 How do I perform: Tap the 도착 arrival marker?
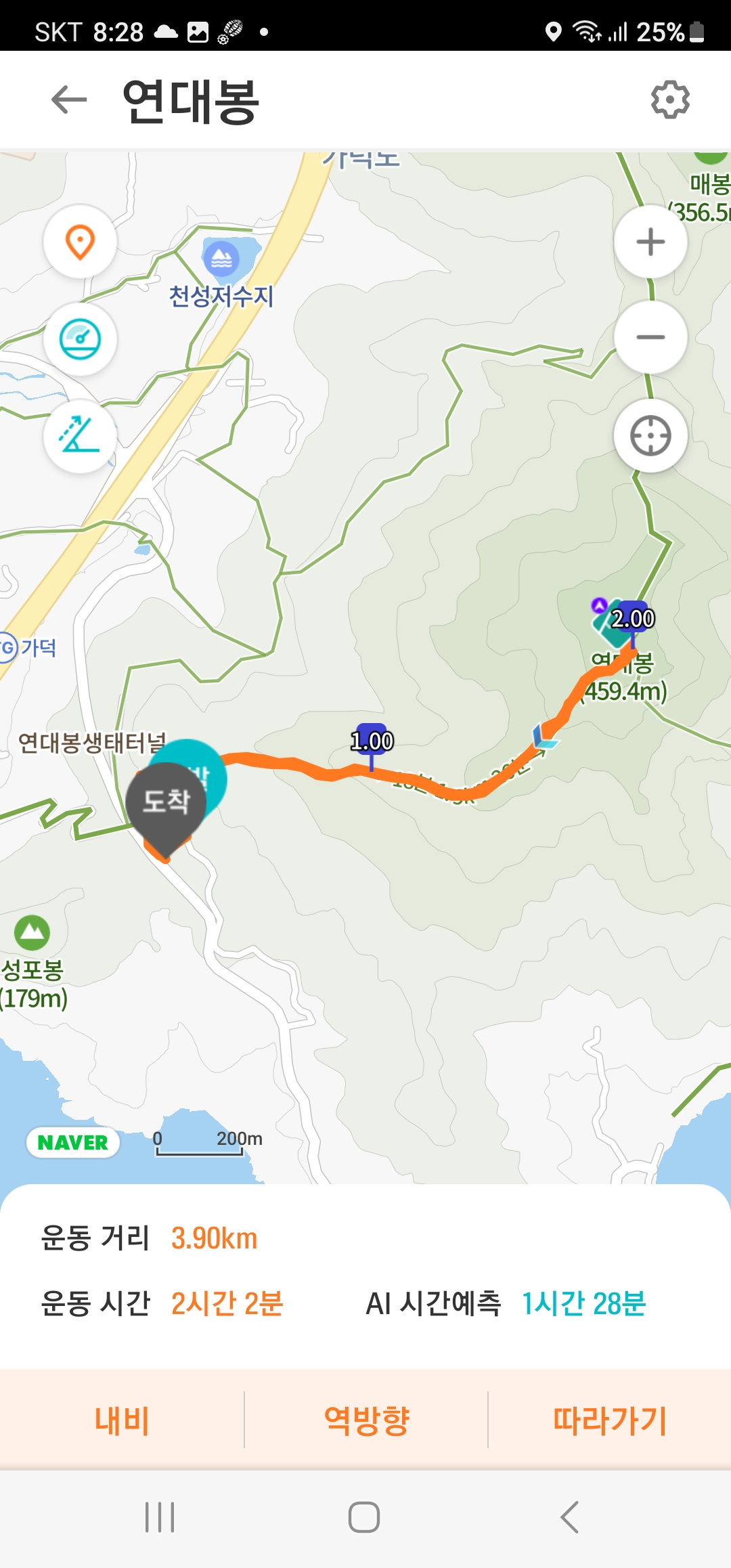167,803
